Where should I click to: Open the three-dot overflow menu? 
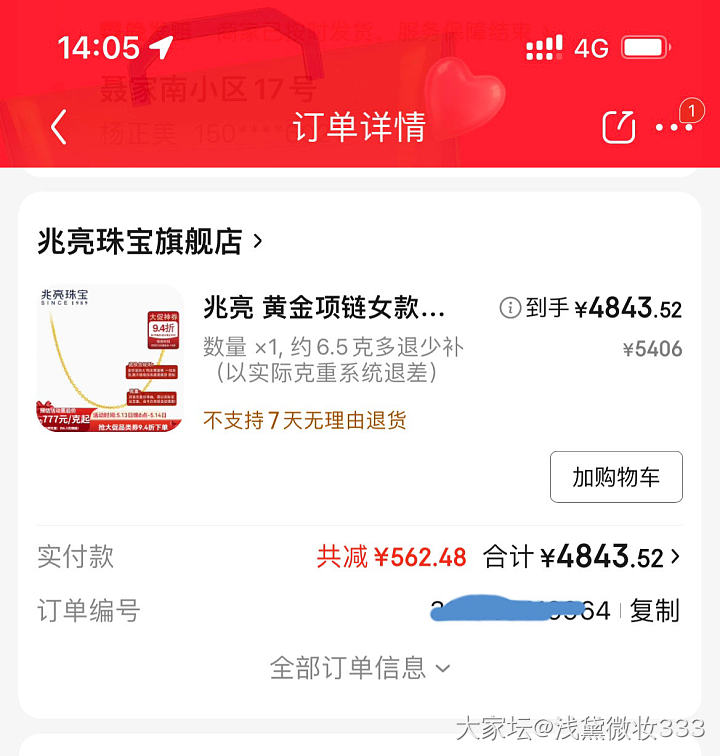[673, 127]
